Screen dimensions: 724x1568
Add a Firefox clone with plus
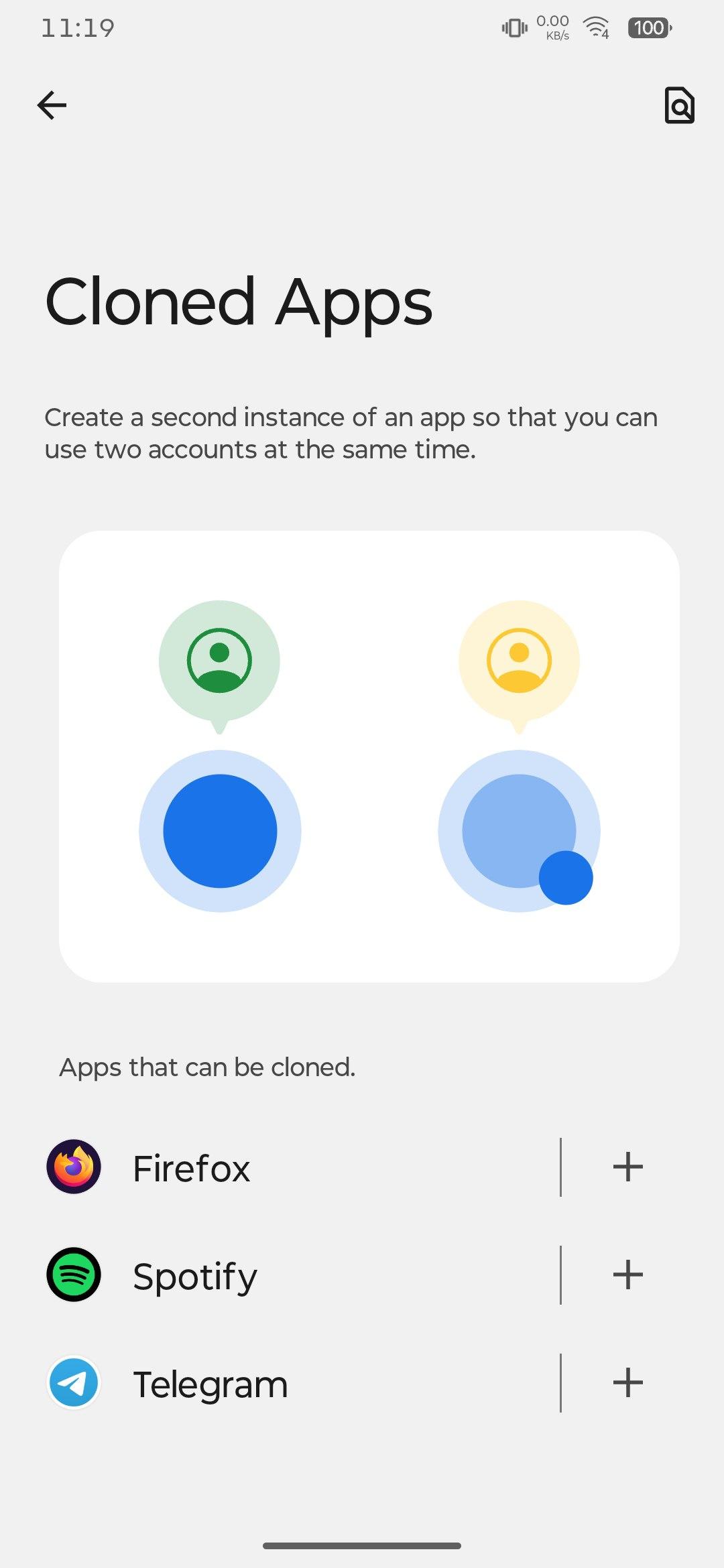pyautogui.click(x=628, y=1167)
